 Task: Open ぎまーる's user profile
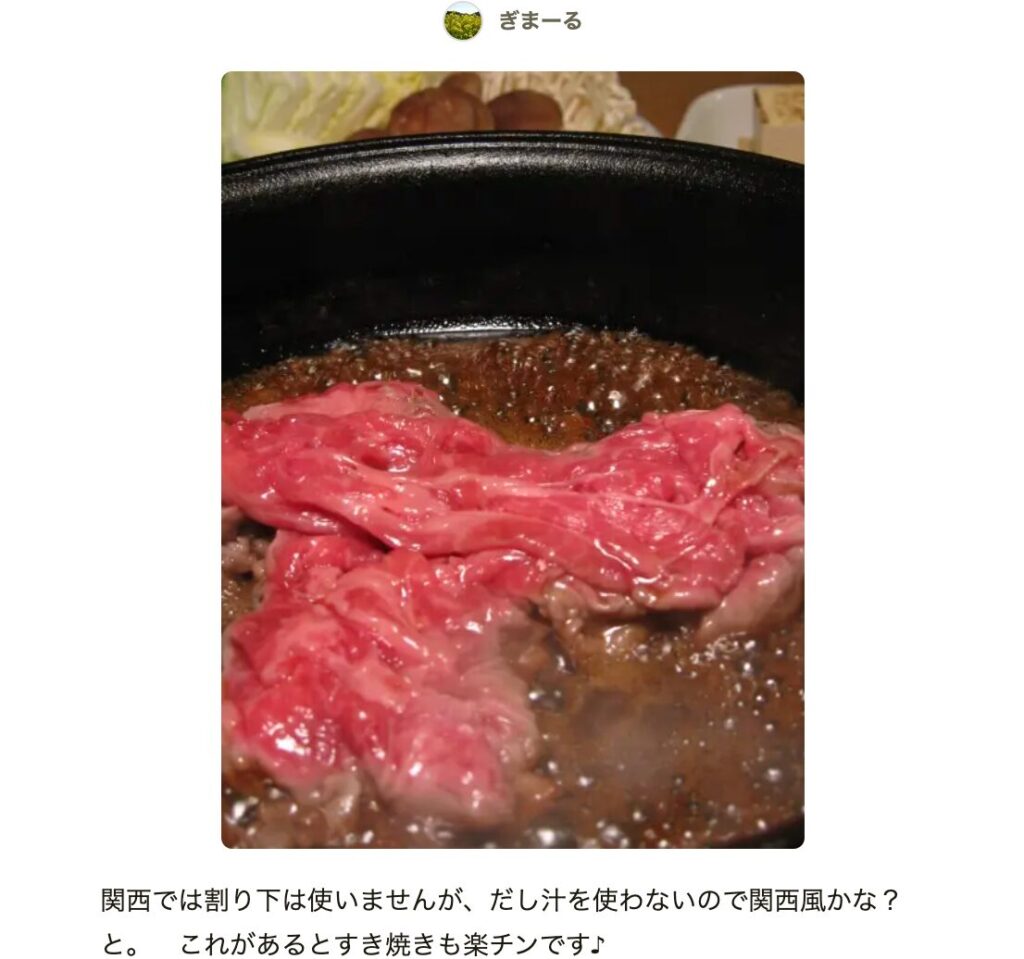539,21
